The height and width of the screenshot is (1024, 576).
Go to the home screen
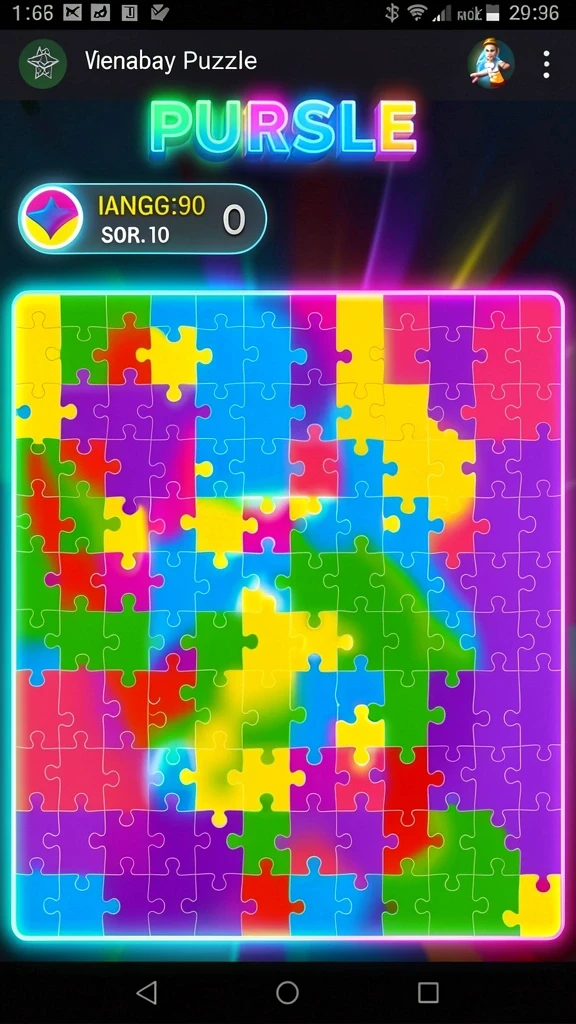pos(287,993)
